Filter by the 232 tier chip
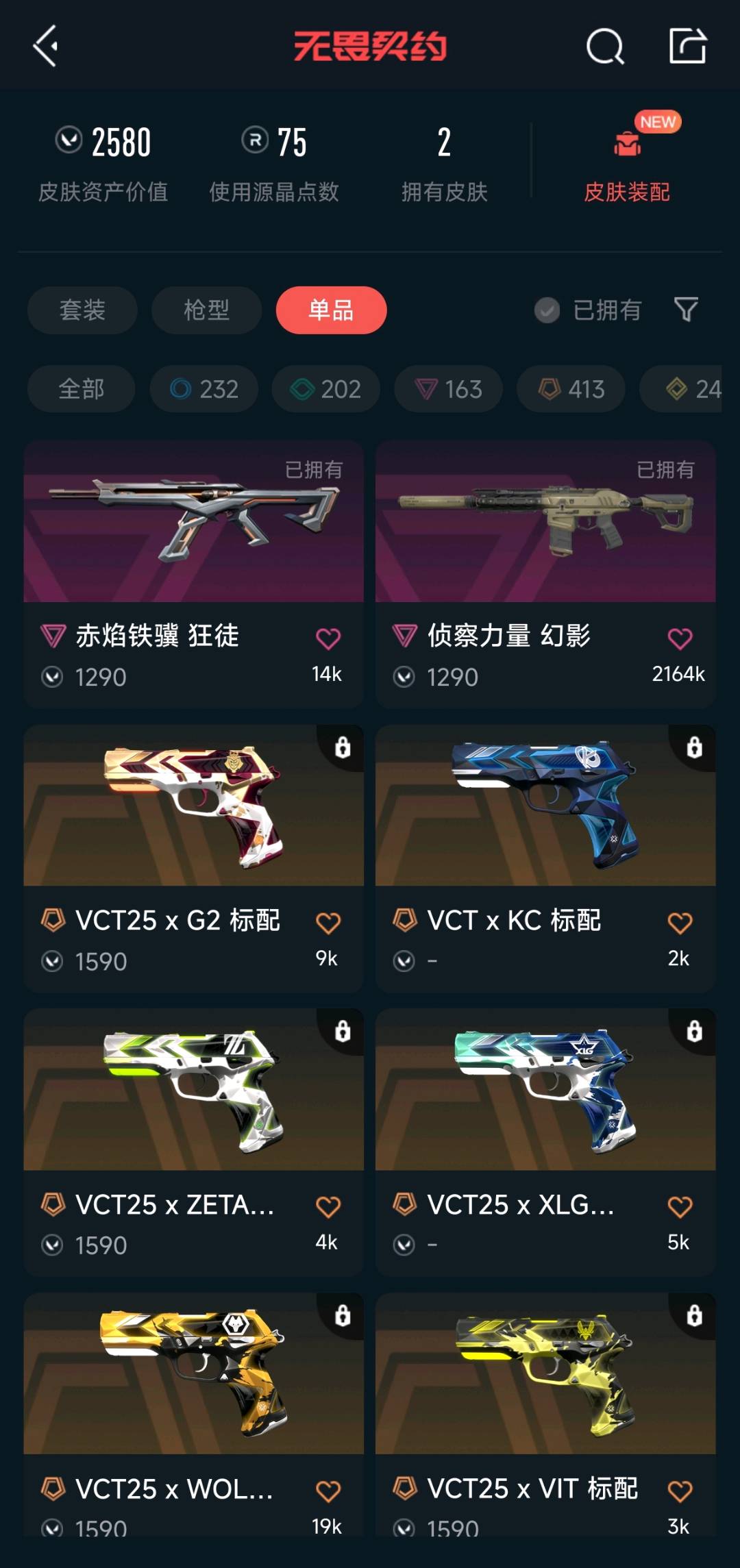740x1568 pixels. (x=204, y=389)
